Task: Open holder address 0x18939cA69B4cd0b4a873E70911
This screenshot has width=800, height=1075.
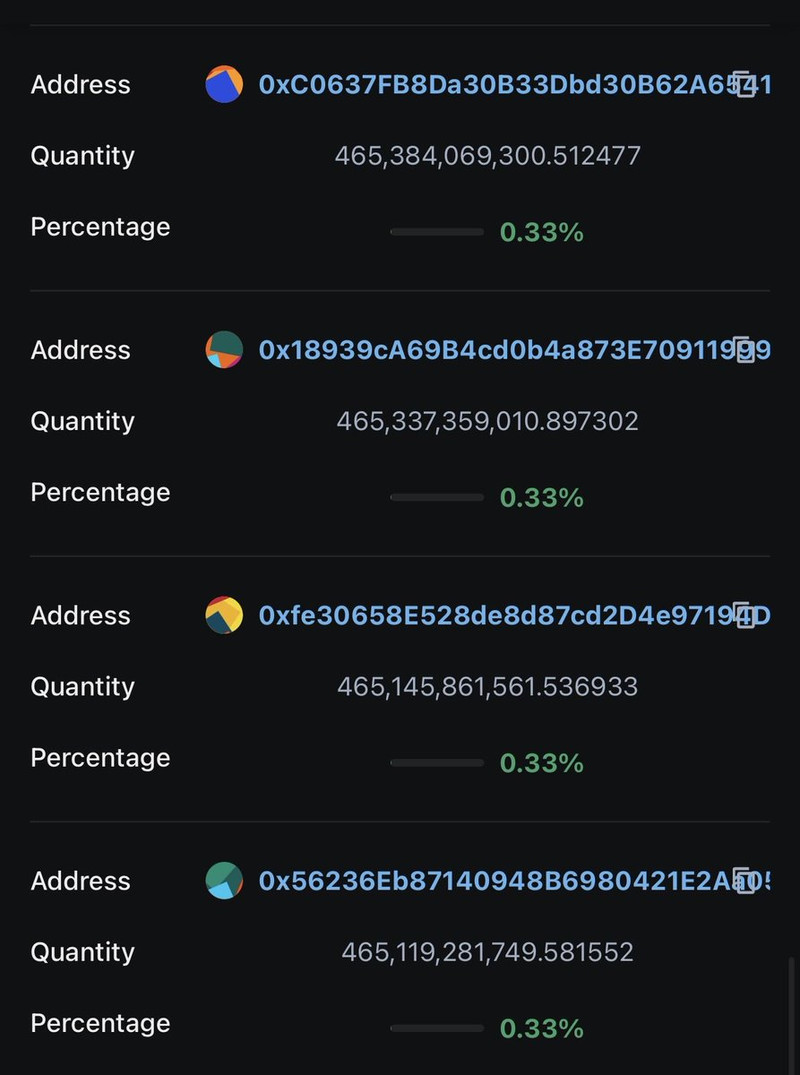Action: (490, 350)
